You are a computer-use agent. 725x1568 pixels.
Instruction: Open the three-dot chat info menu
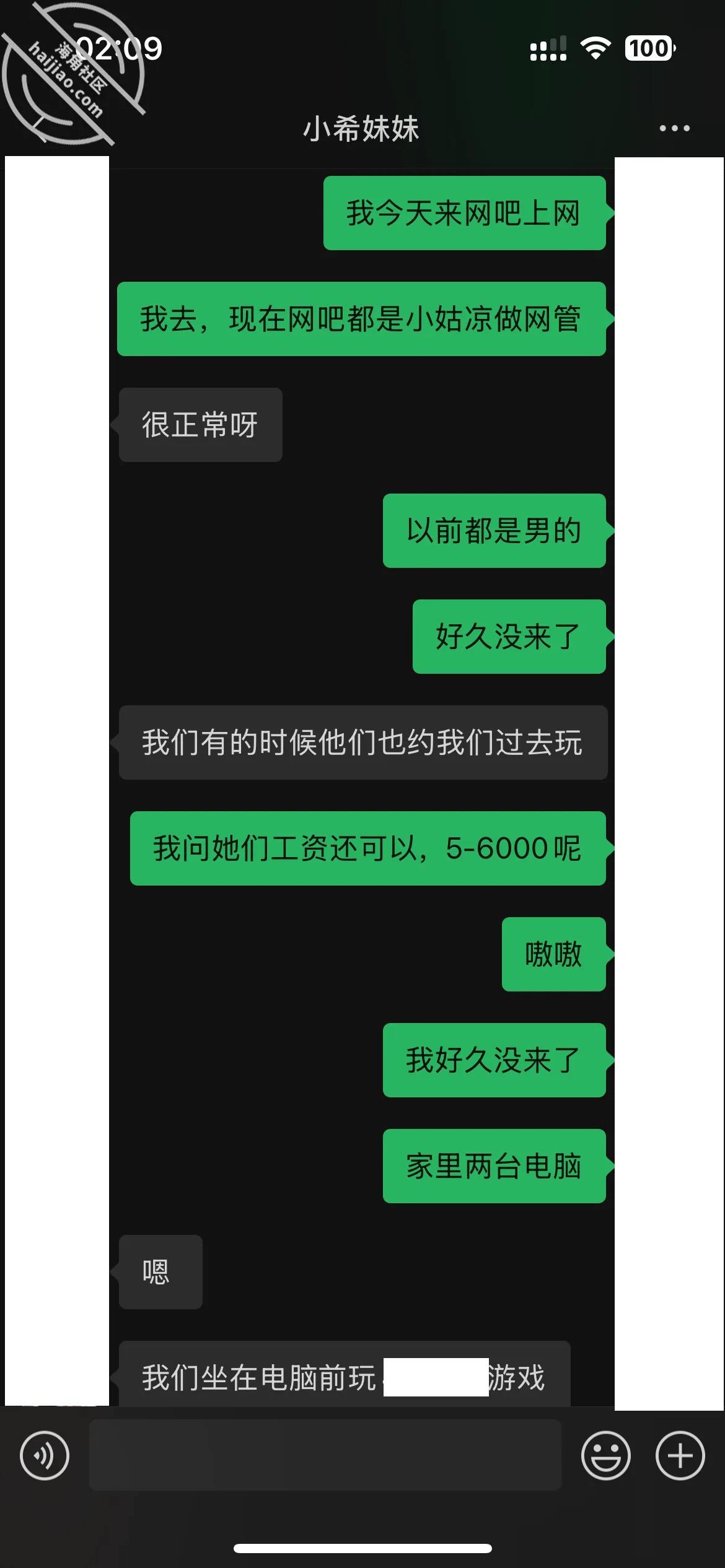click(674, 128)
